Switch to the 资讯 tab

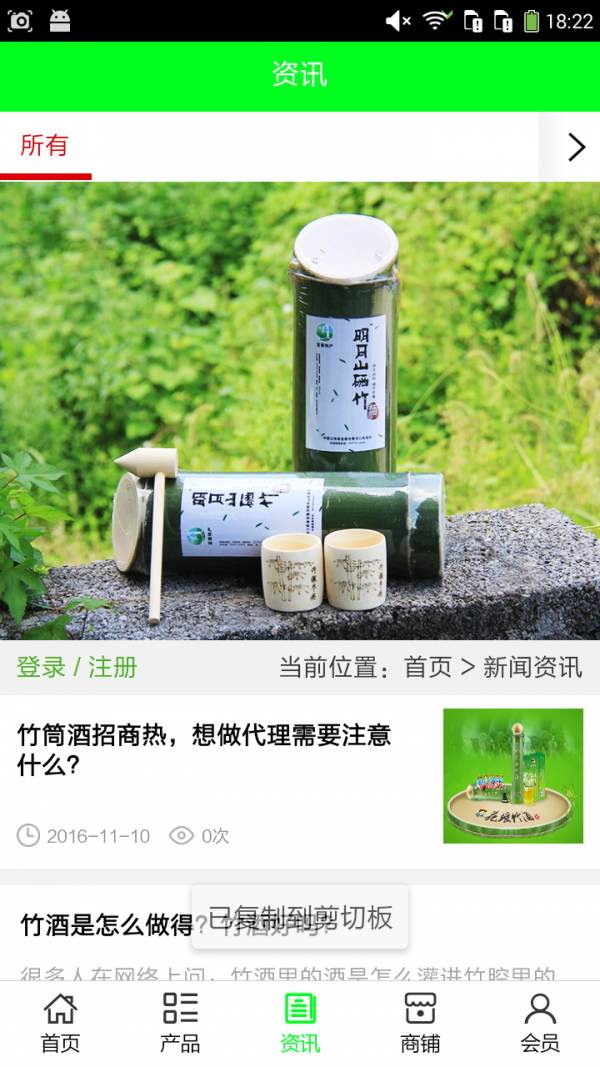coord(300,1023)
